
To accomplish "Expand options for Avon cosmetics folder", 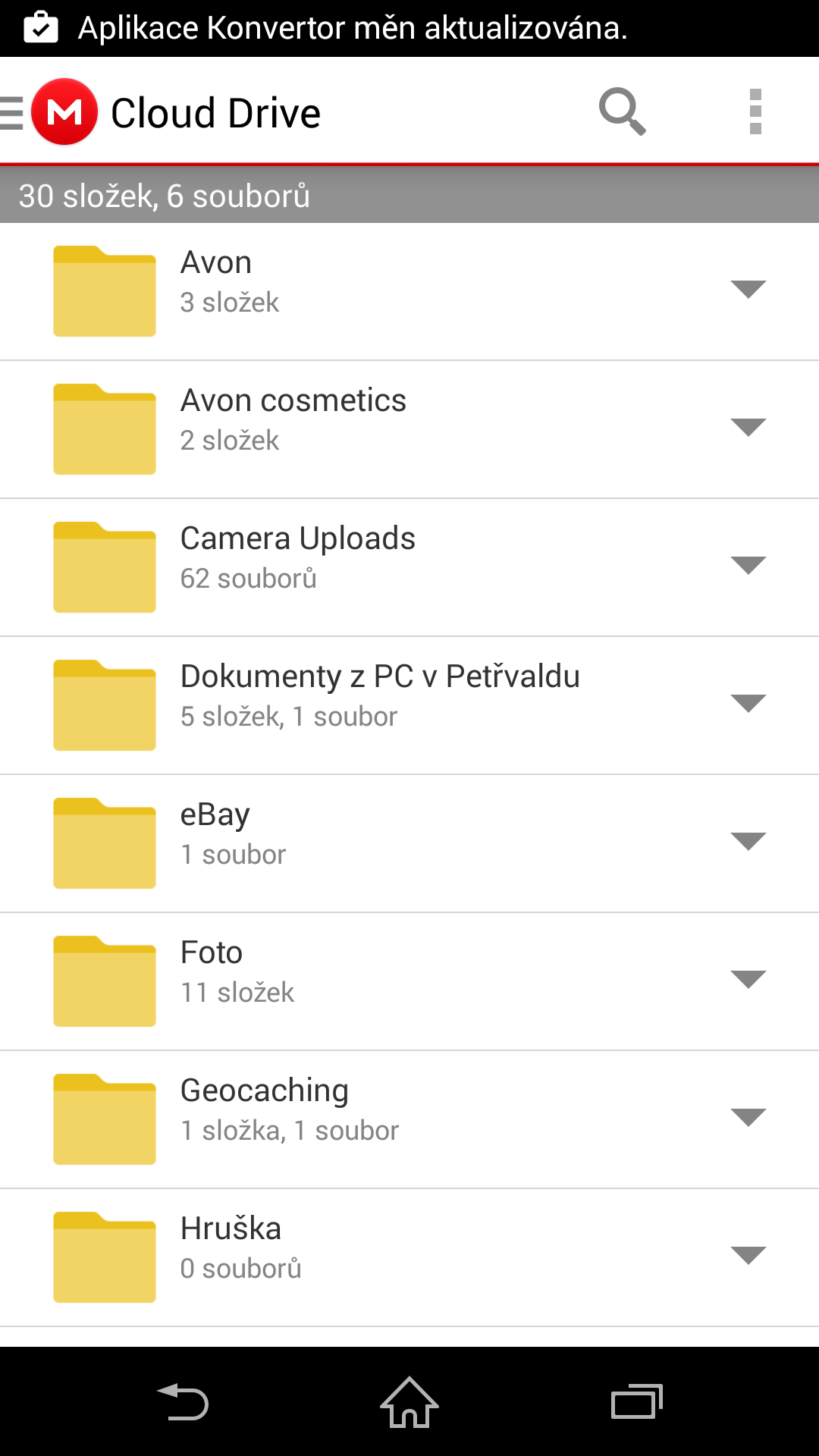I will click(x=748, y=428).
